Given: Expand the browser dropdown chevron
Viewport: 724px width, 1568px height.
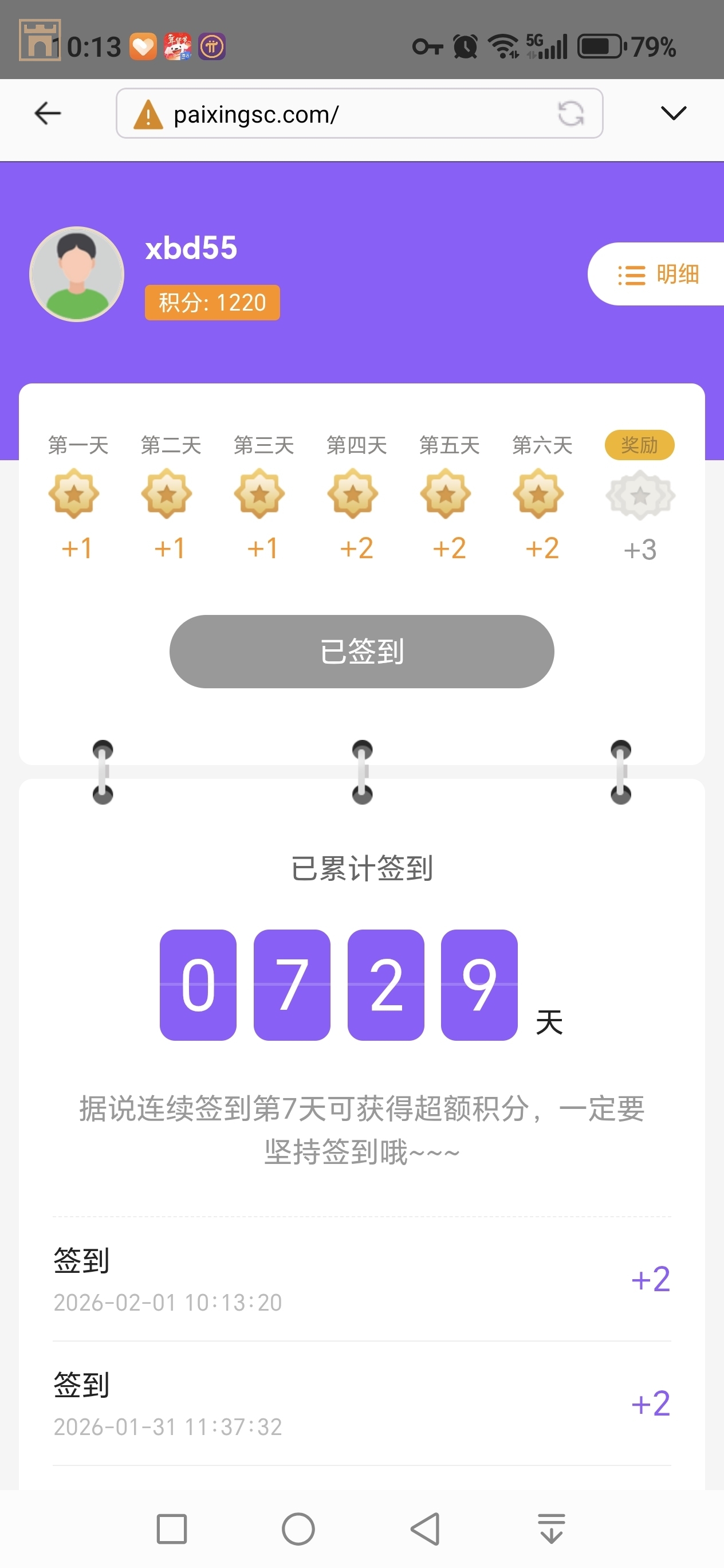Looking at the screenshot, I should (673, 113).
